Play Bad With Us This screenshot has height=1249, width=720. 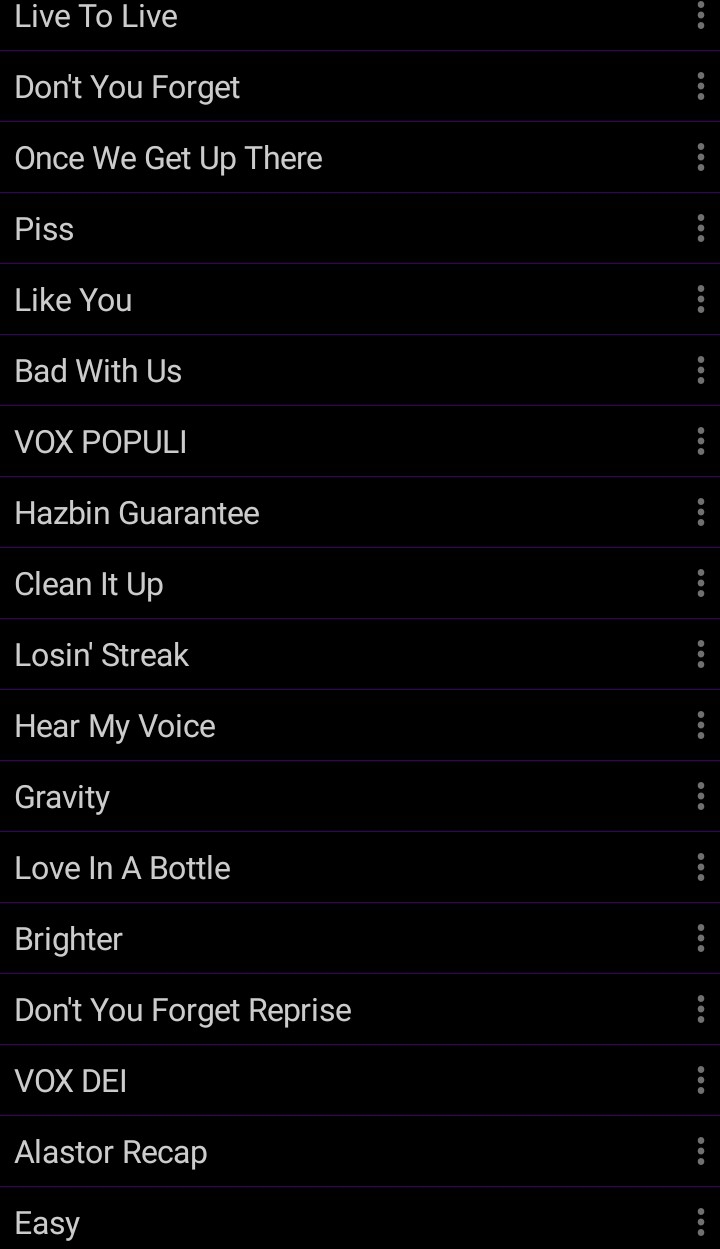(98, 371)
